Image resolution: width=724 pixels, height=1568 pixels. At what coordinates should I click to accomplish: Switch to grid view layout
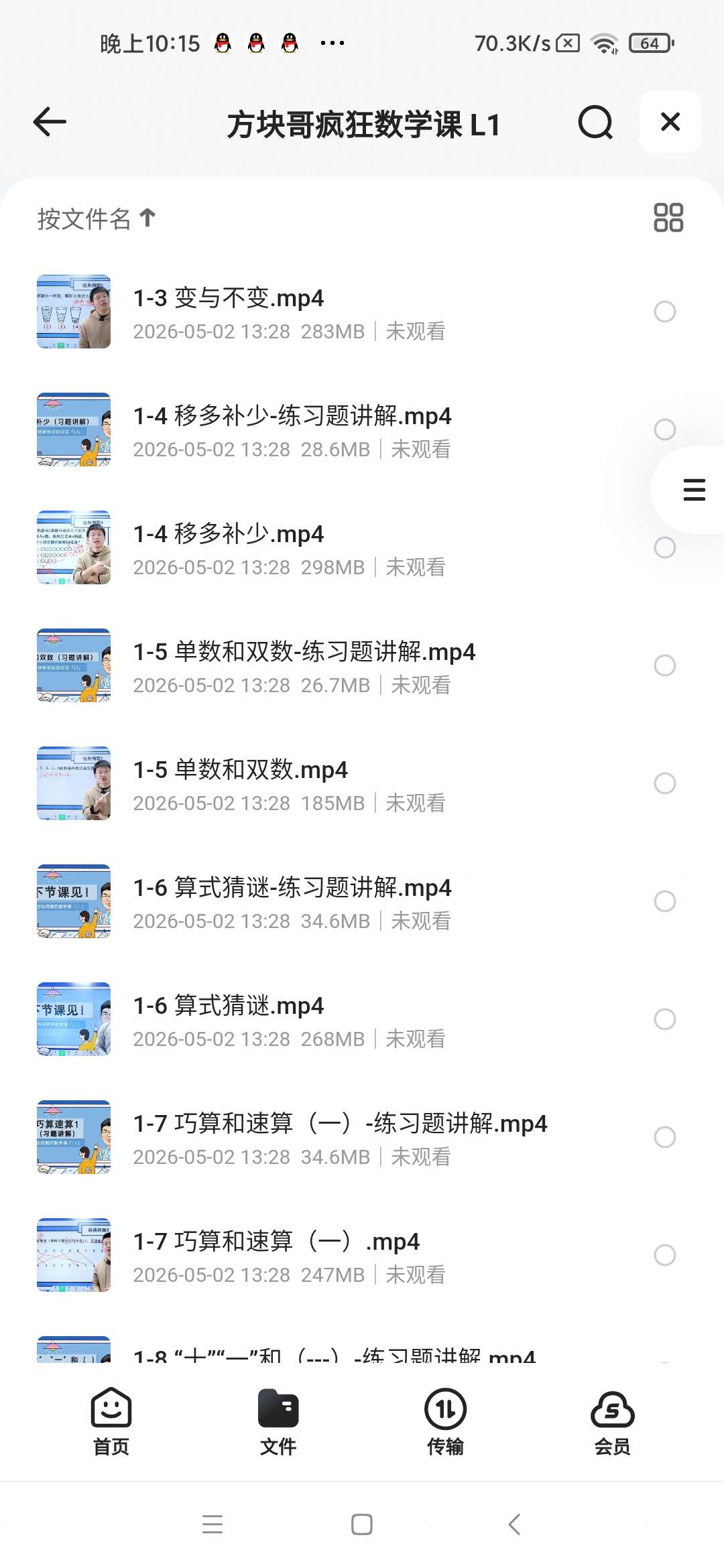pos(668,218)
